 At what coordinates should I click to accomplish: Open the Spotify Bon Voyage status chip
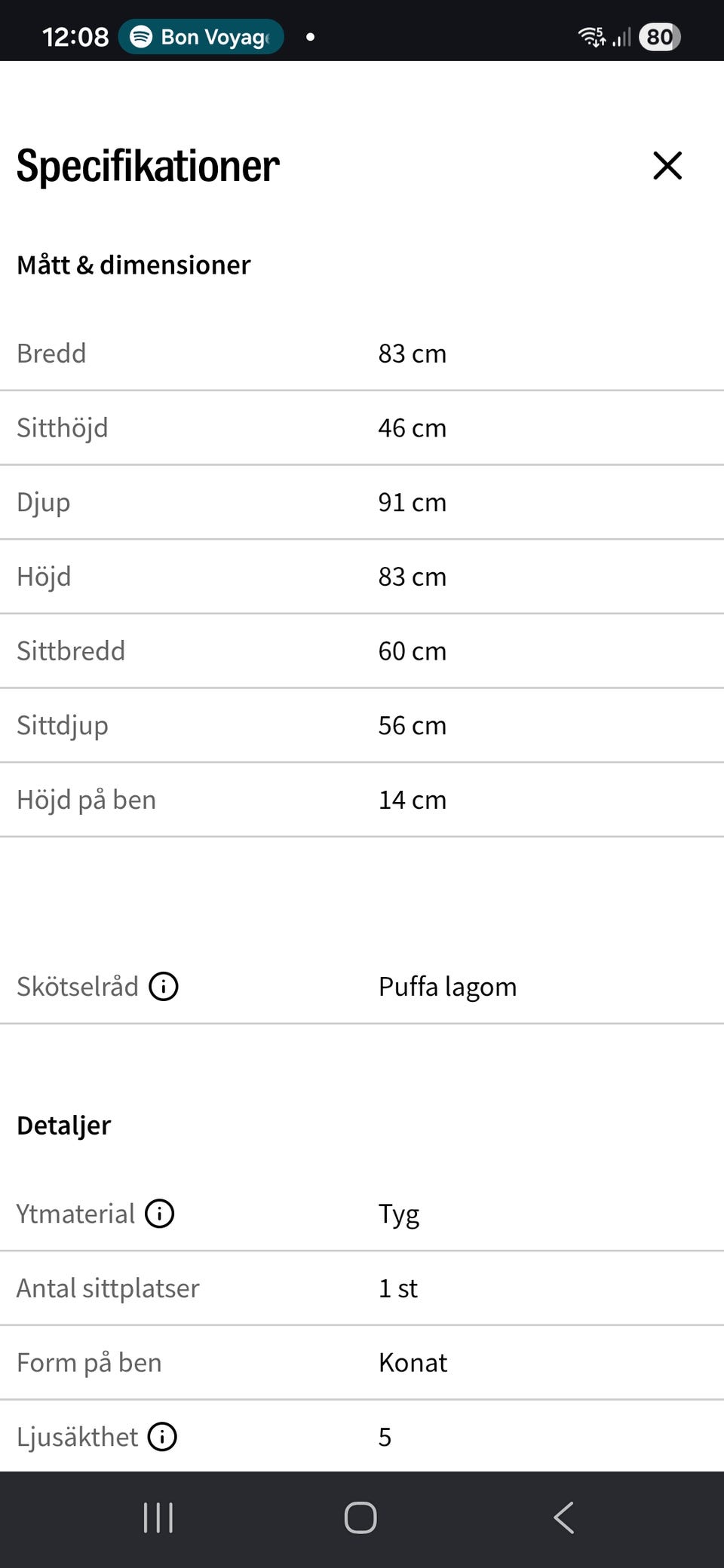click(x=201, y=37)
